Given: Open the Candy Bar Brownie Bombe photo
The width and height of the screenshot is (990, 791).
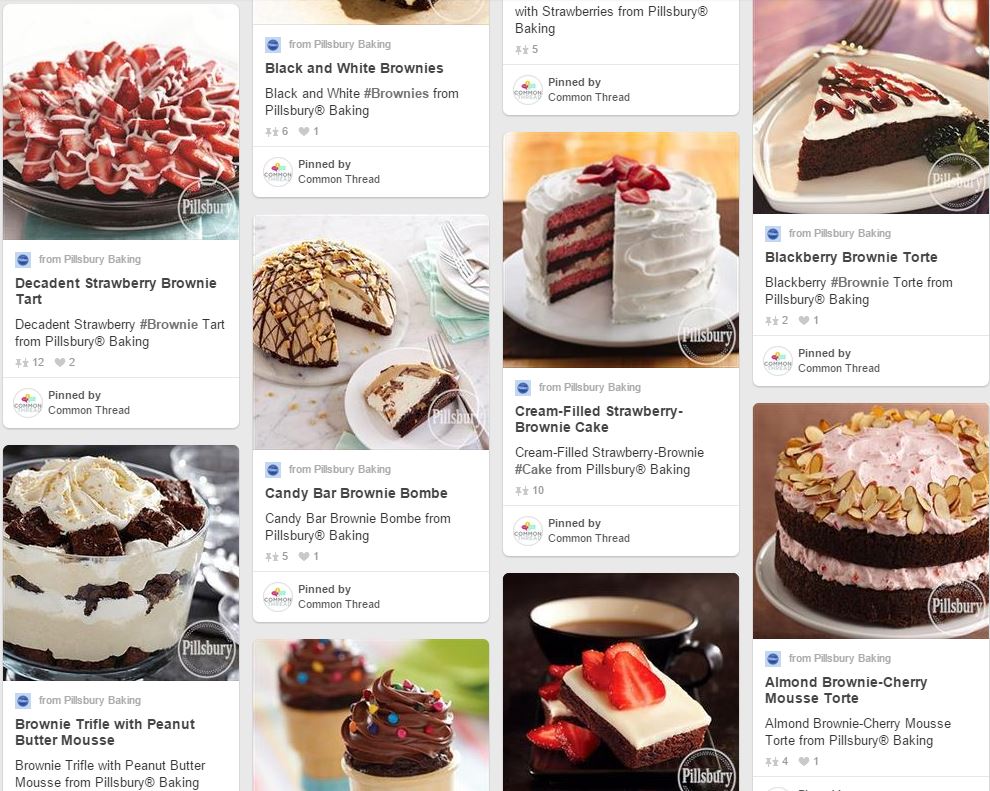Looking at the screenshot, I should coord(371,332).
